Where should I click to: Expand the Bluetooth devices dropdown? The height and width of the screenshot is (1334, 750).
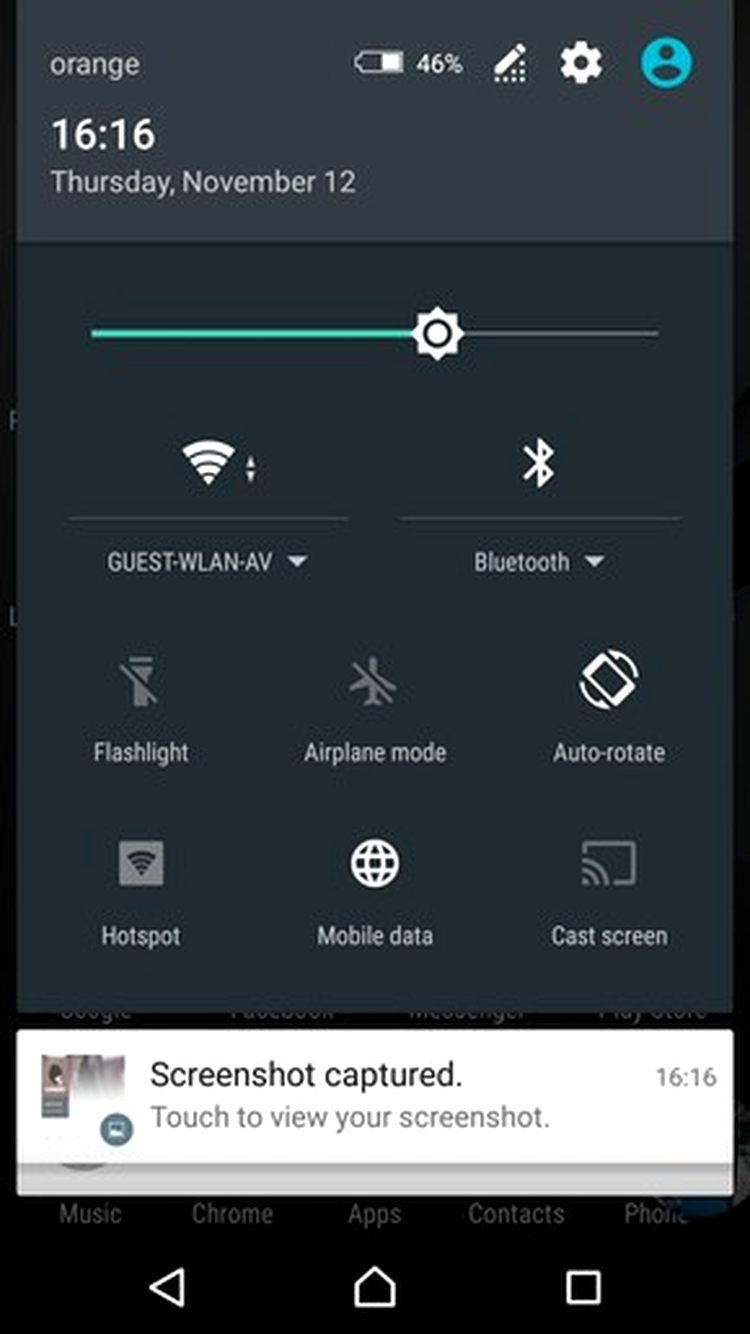540,562
